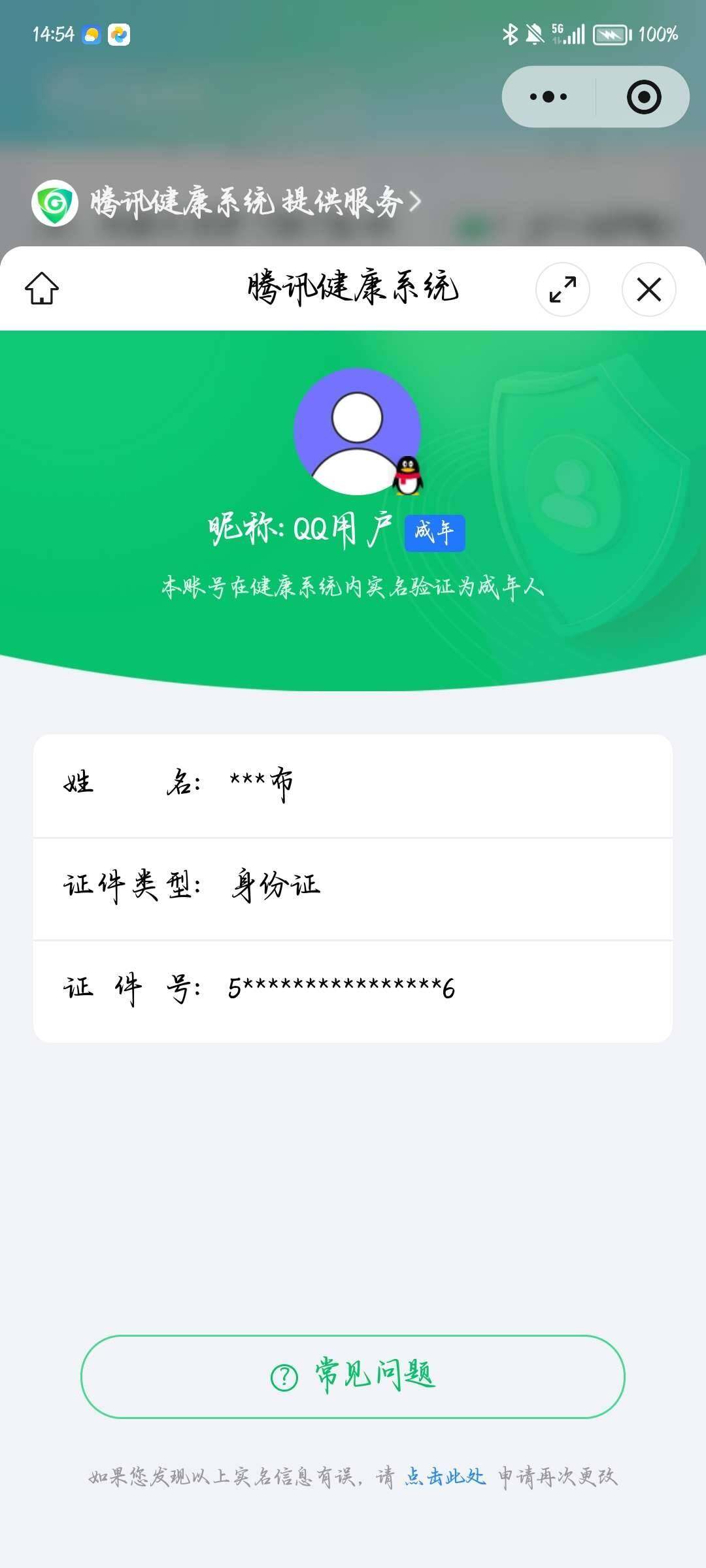Expand 腾讯健康系统 提供服务 details chevron

414,203
